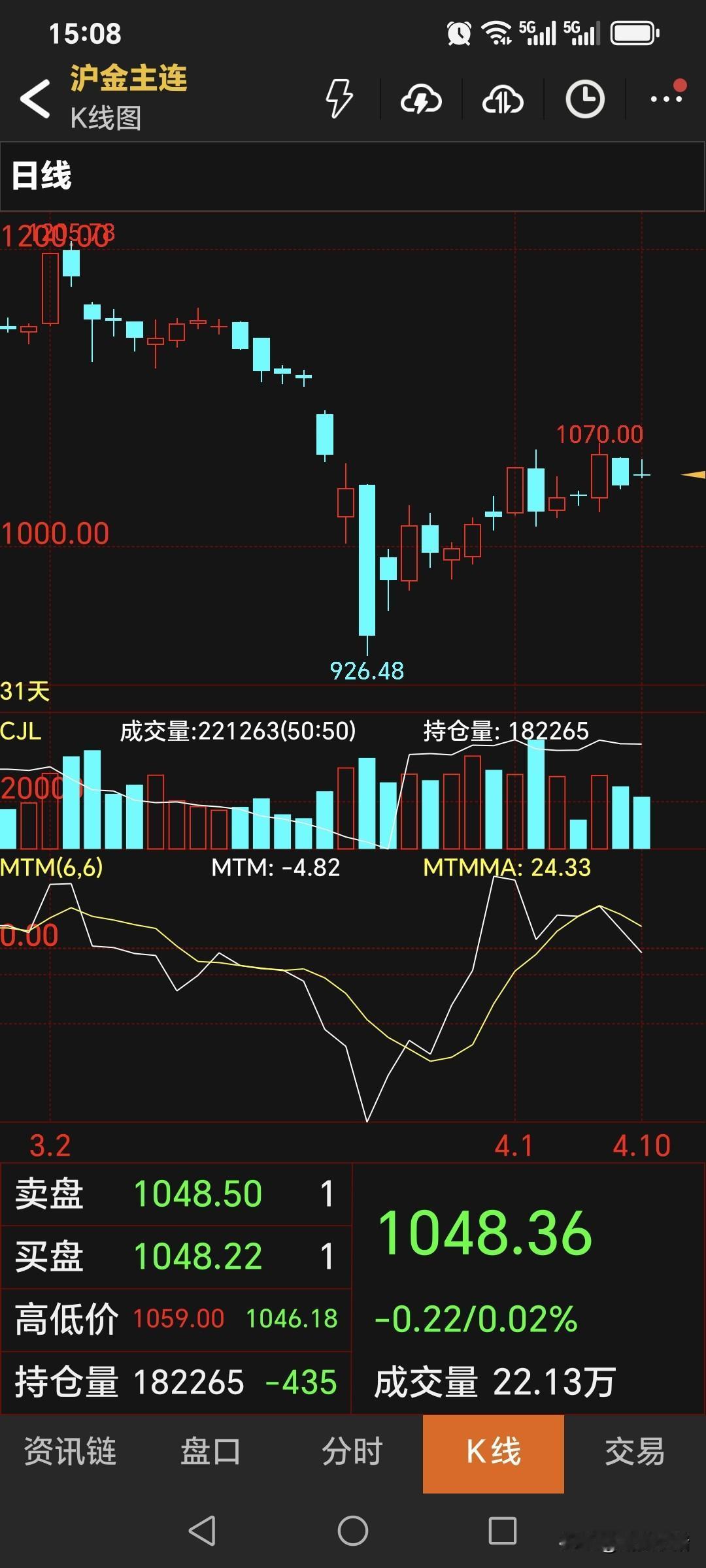The width and height of the screenshot is (706, 1568).
Task: Open order history via the clock icon
Action: [584, 100]
